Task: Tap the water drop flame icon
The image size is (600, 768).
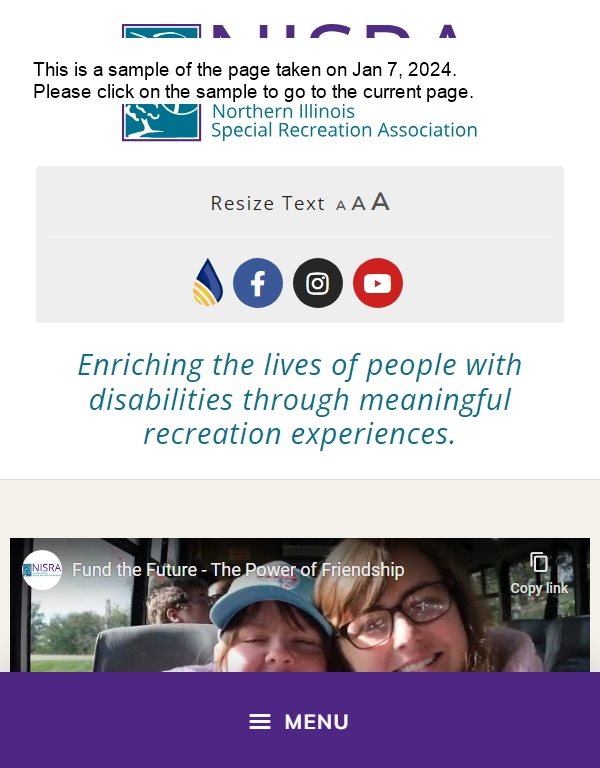Action: click(208, 283)
